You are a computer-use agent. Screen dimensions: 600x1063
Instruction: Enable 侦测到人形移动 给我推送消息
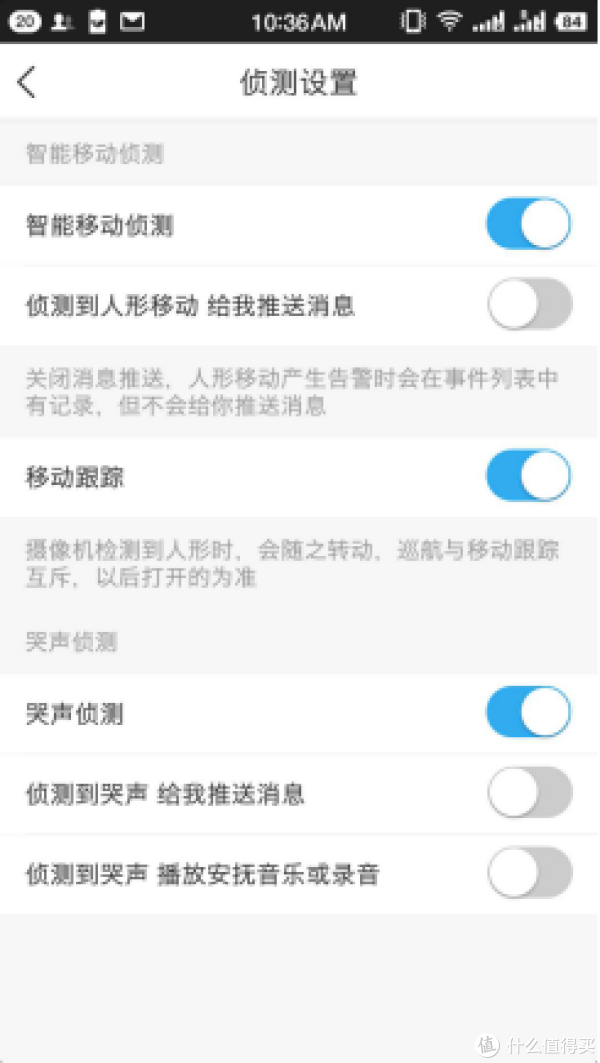pyautogui.click(x=529, y=304)
